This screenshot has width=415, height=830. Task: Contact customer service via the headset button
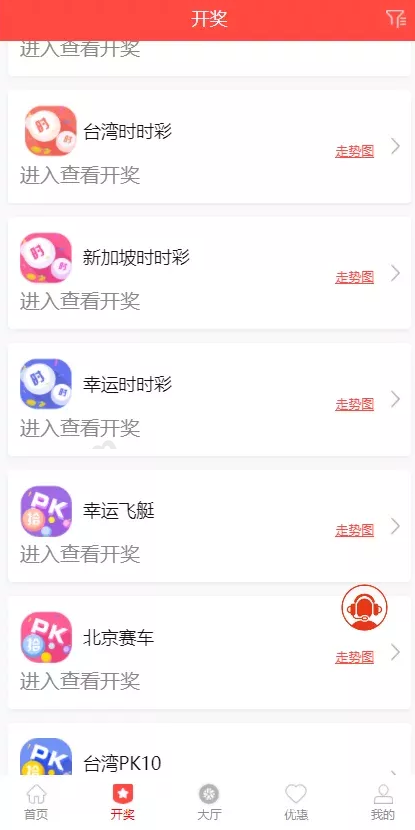pos(364,608)
